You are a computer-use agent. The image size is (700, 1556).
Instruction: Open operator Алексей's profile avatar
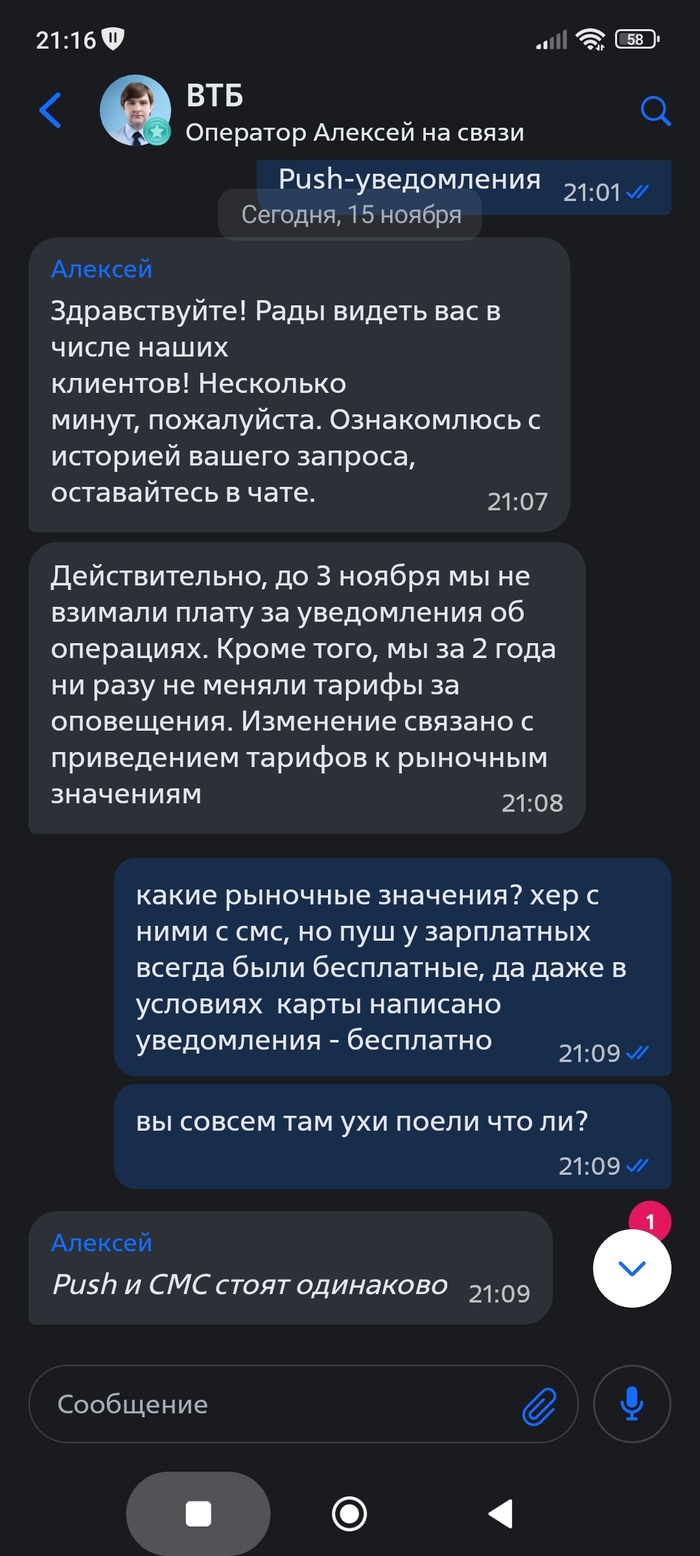[135, 111]
